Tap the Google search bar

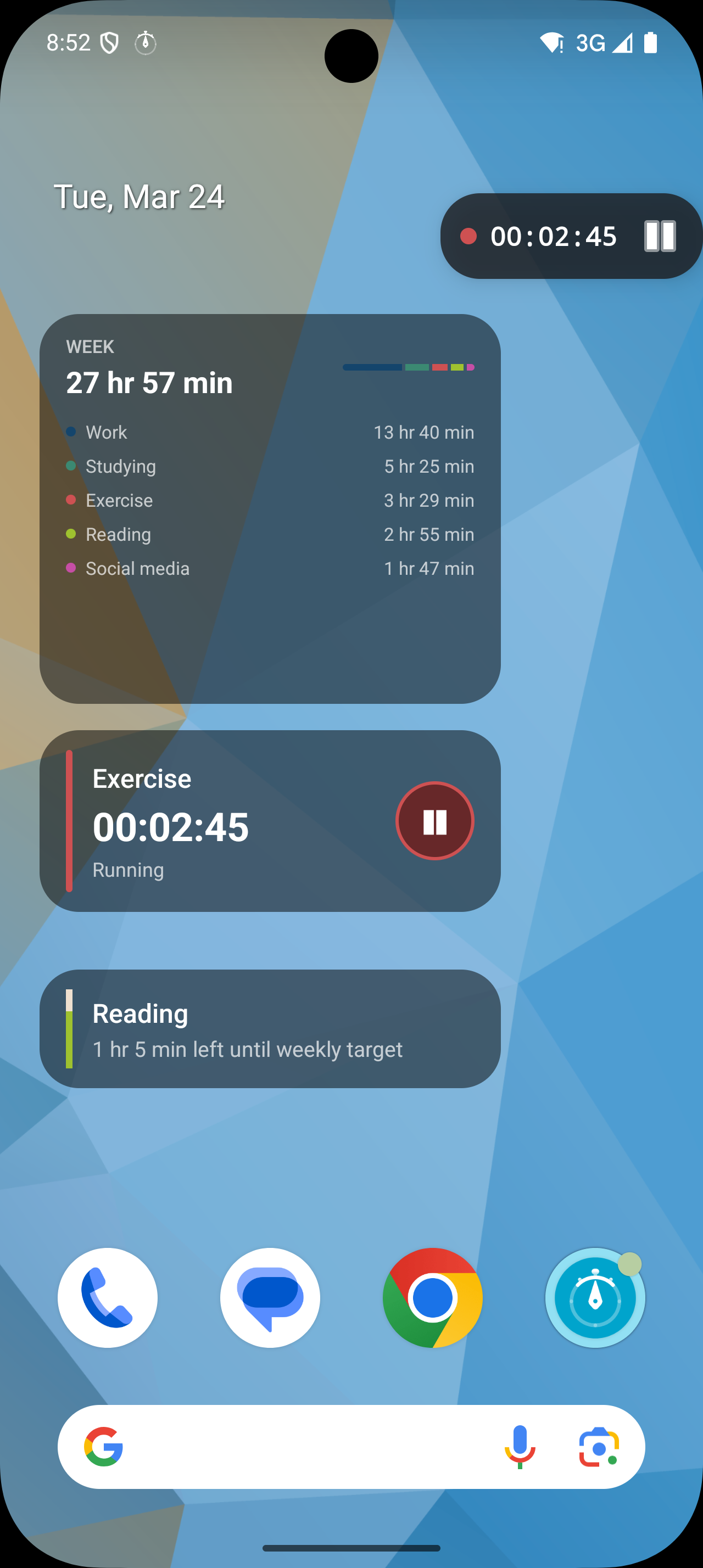[304, 1446]
